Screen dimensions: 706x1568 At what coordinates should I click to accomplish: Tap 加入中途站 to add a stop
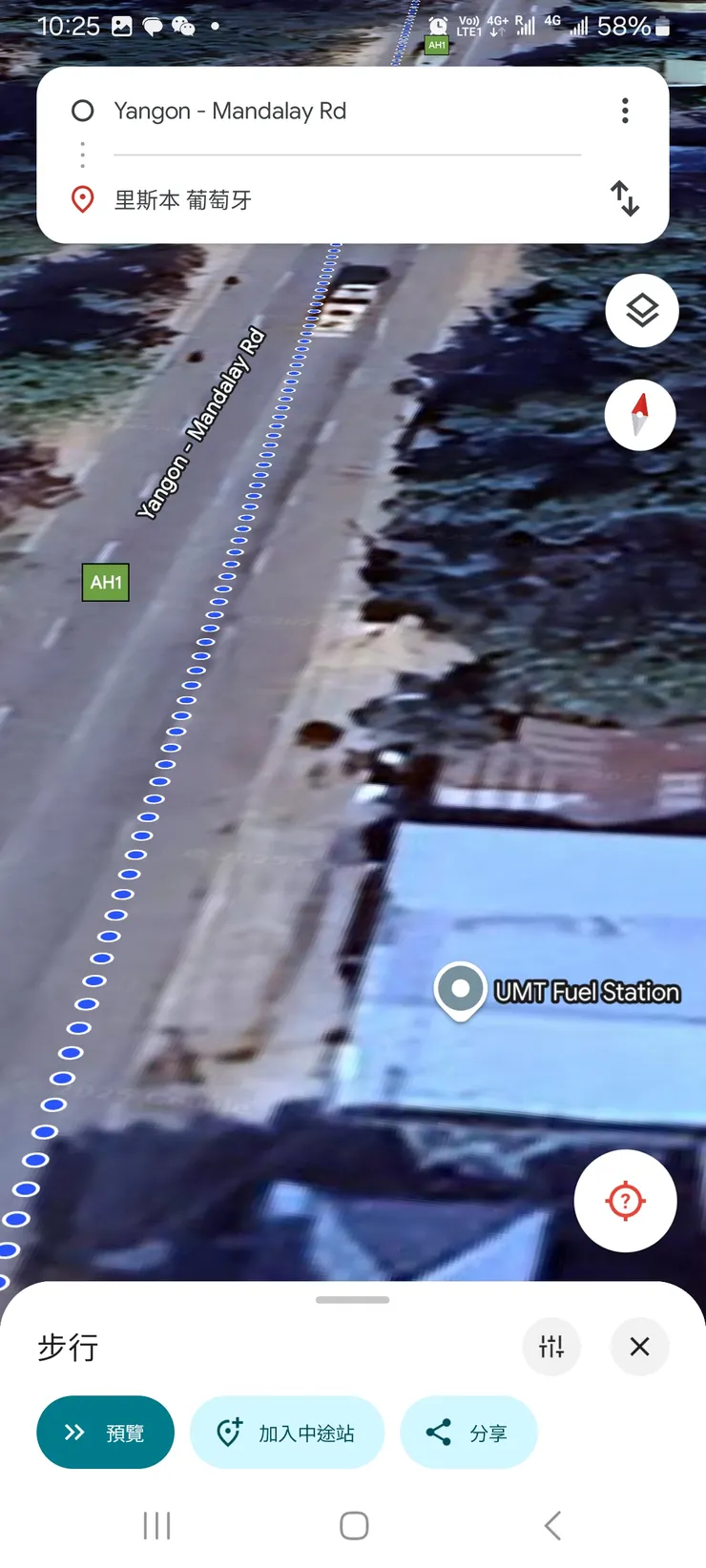[287, 1433]
